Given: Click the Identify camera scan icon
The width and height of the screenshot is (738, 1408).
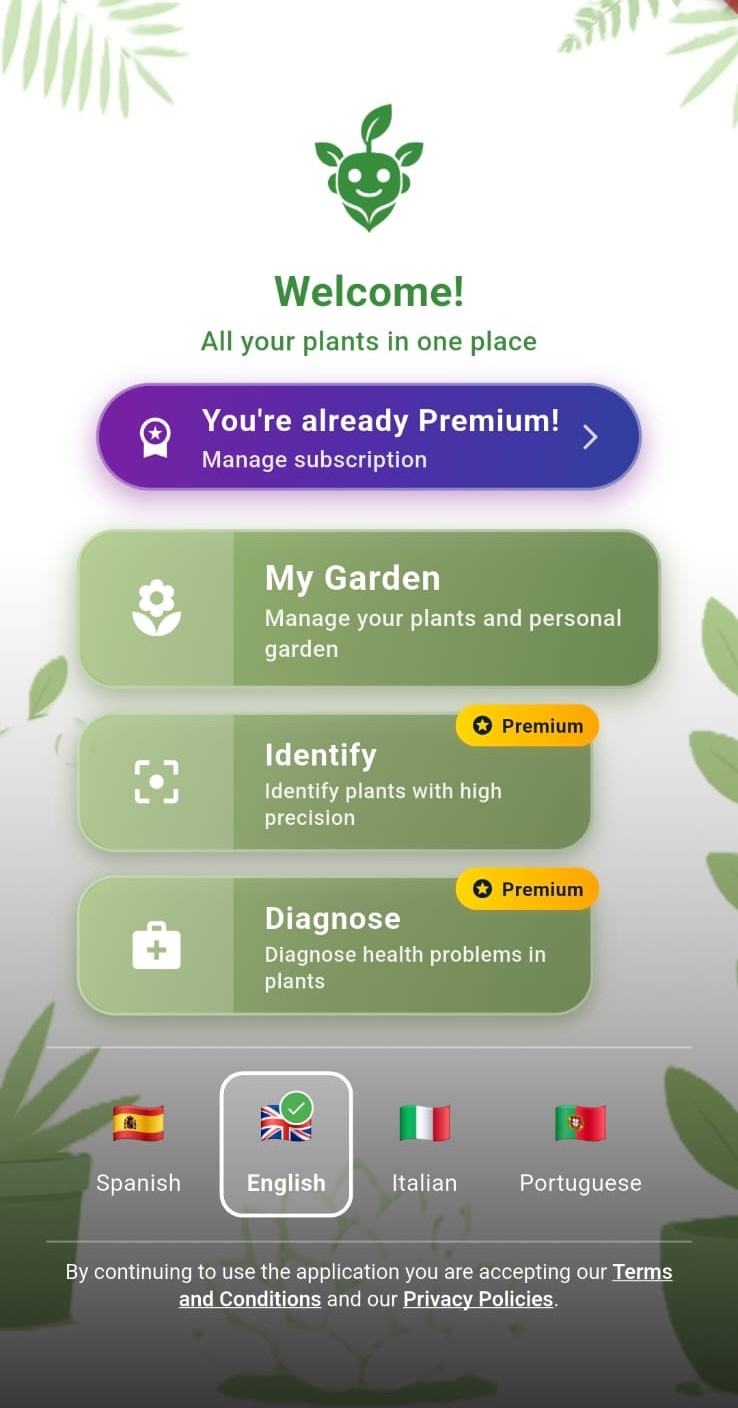Looking at the screenshot, I should tap(158, 782).
